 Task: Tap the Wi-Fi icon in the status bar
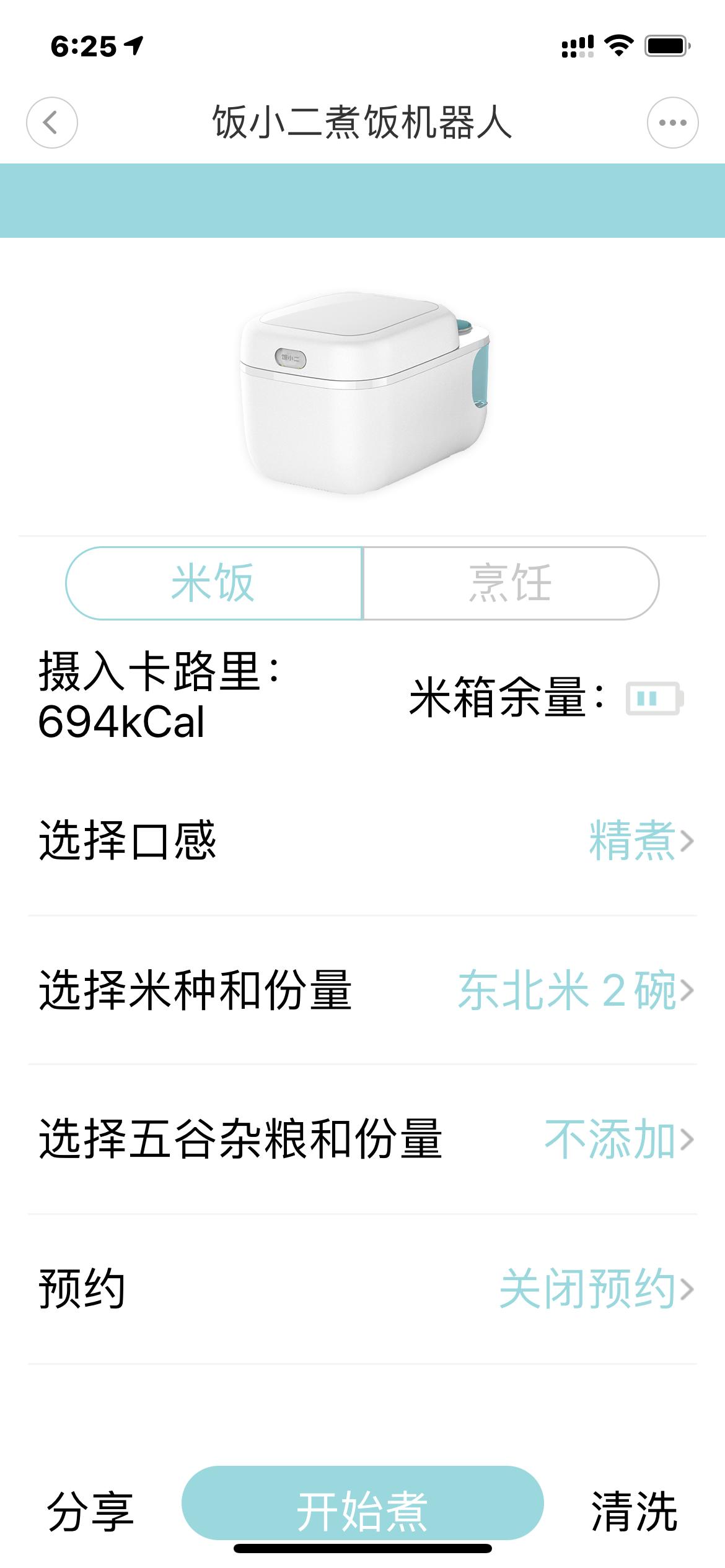point(620,45)
